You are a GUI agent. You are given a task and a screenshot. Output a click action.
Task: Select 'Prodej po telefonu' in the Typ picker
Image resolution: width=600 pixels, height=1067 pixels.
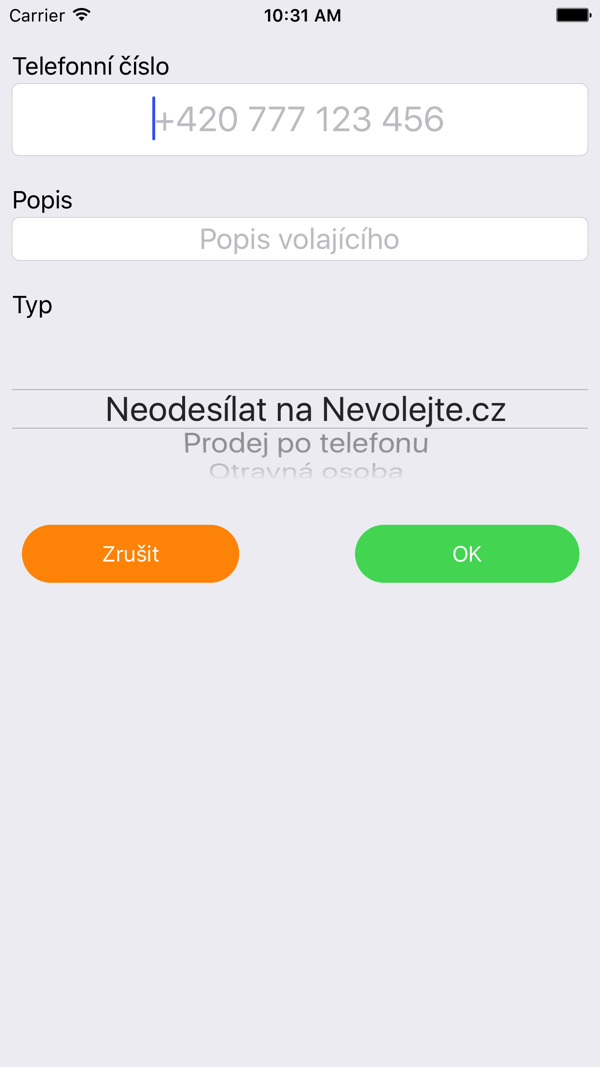coord(305,444)
